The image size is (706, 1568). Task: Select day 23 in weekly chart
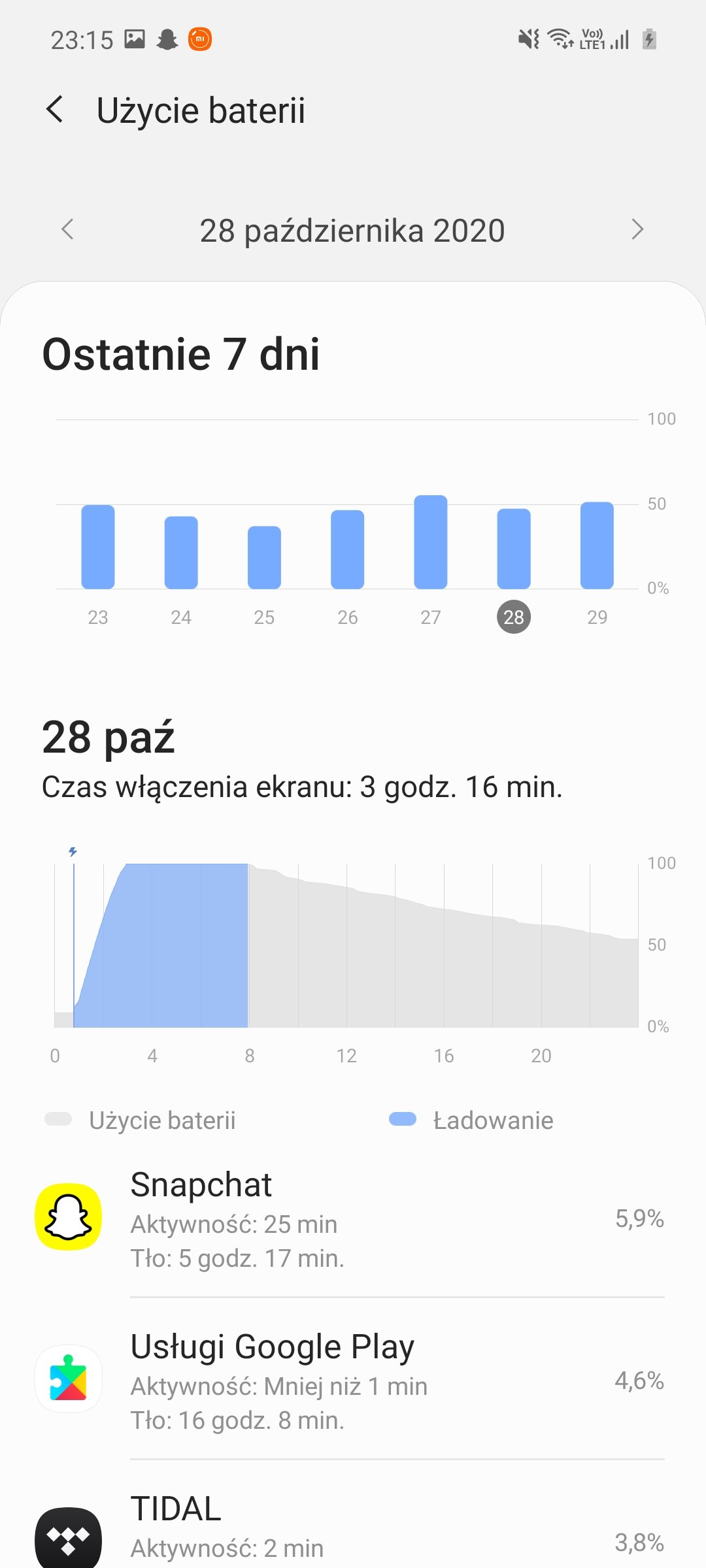(x=98, y=563)
